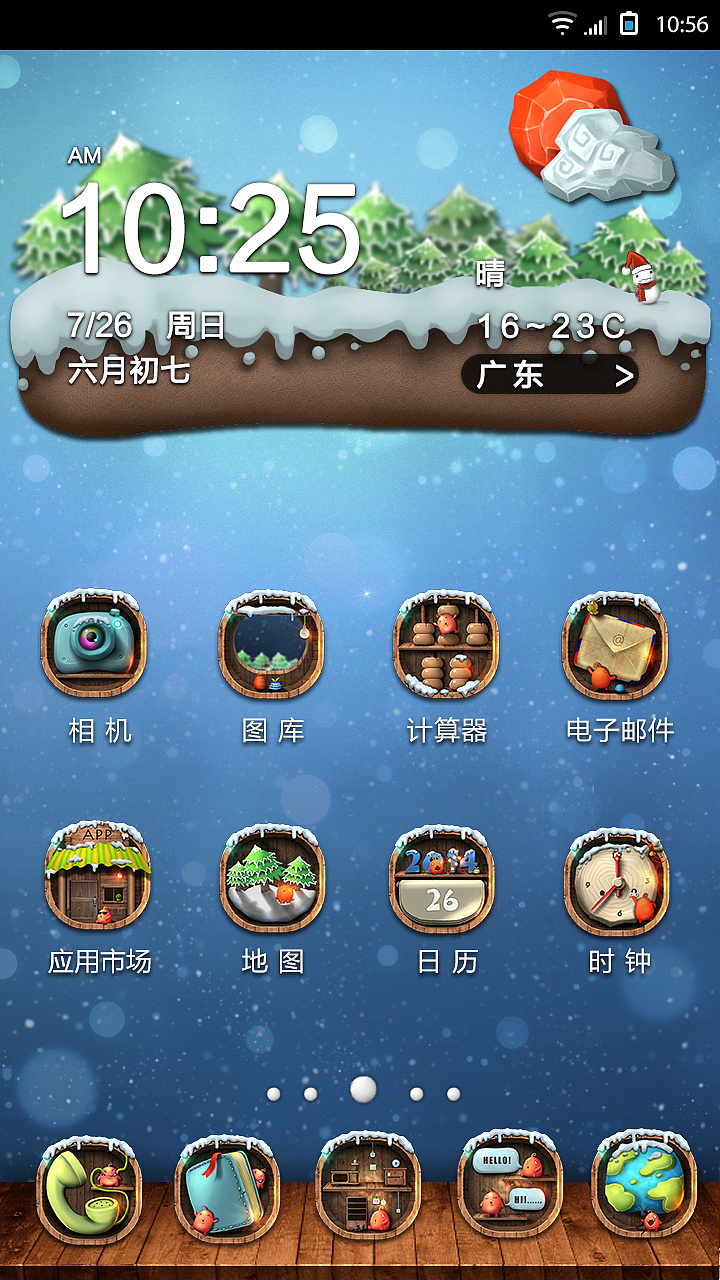Viewport: 720px width, 1280px height.
Task: Launch the globe browser in the dock
Action: click(643, 1186)
